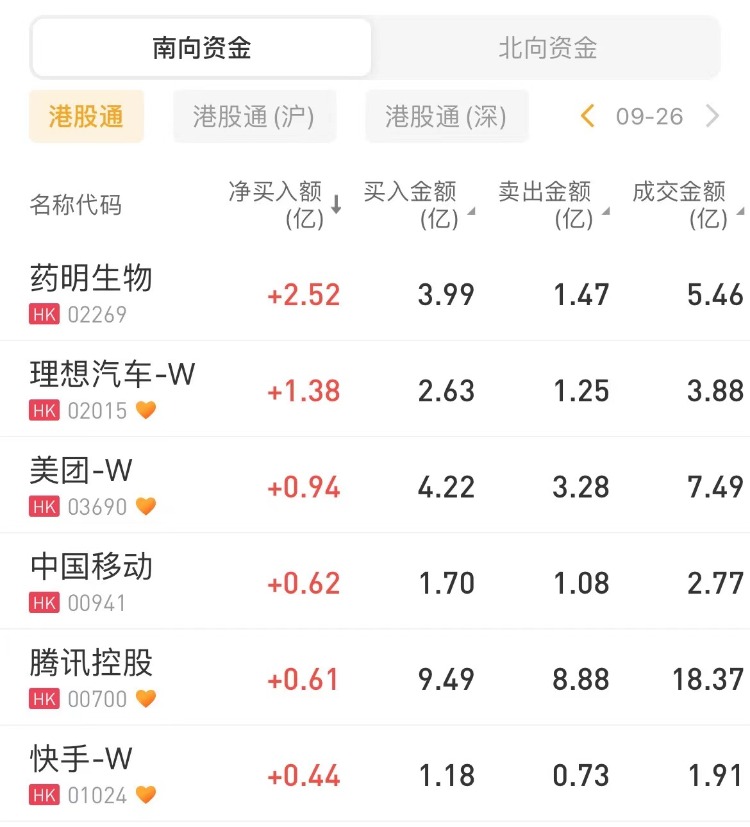
Task: Sort by 净买入额 column
Action: coord(284,204)
